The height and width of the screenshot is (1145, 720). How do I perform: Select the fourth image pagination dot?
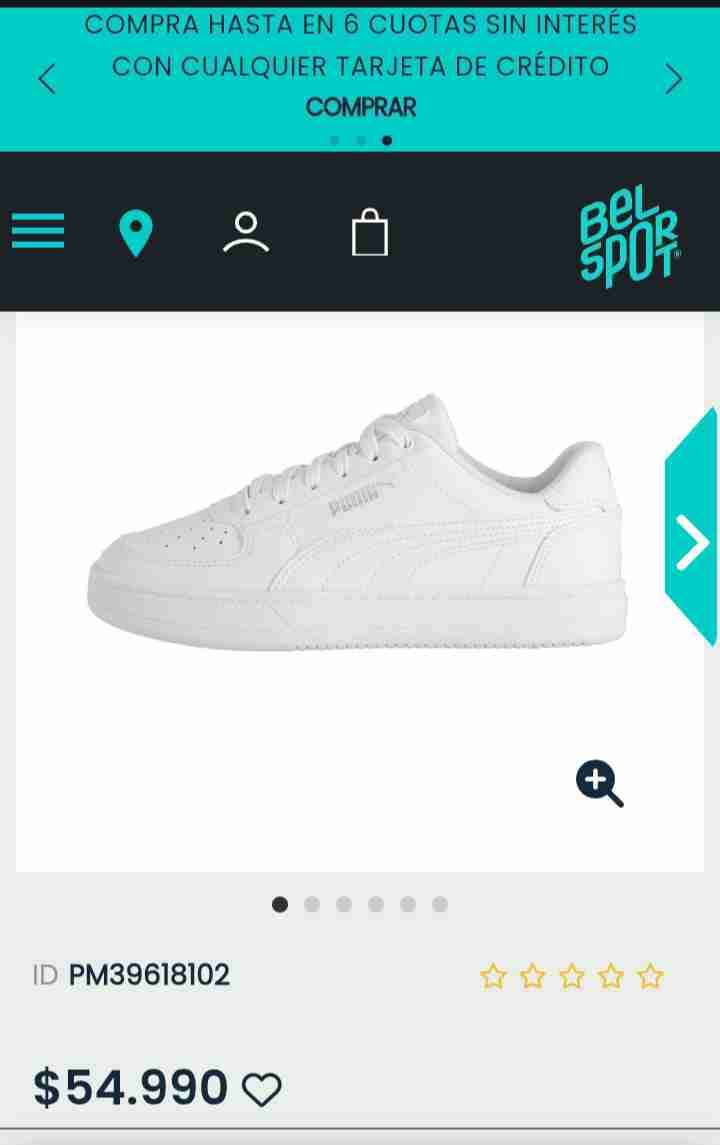pyautogui.click(x=377, y=903)
